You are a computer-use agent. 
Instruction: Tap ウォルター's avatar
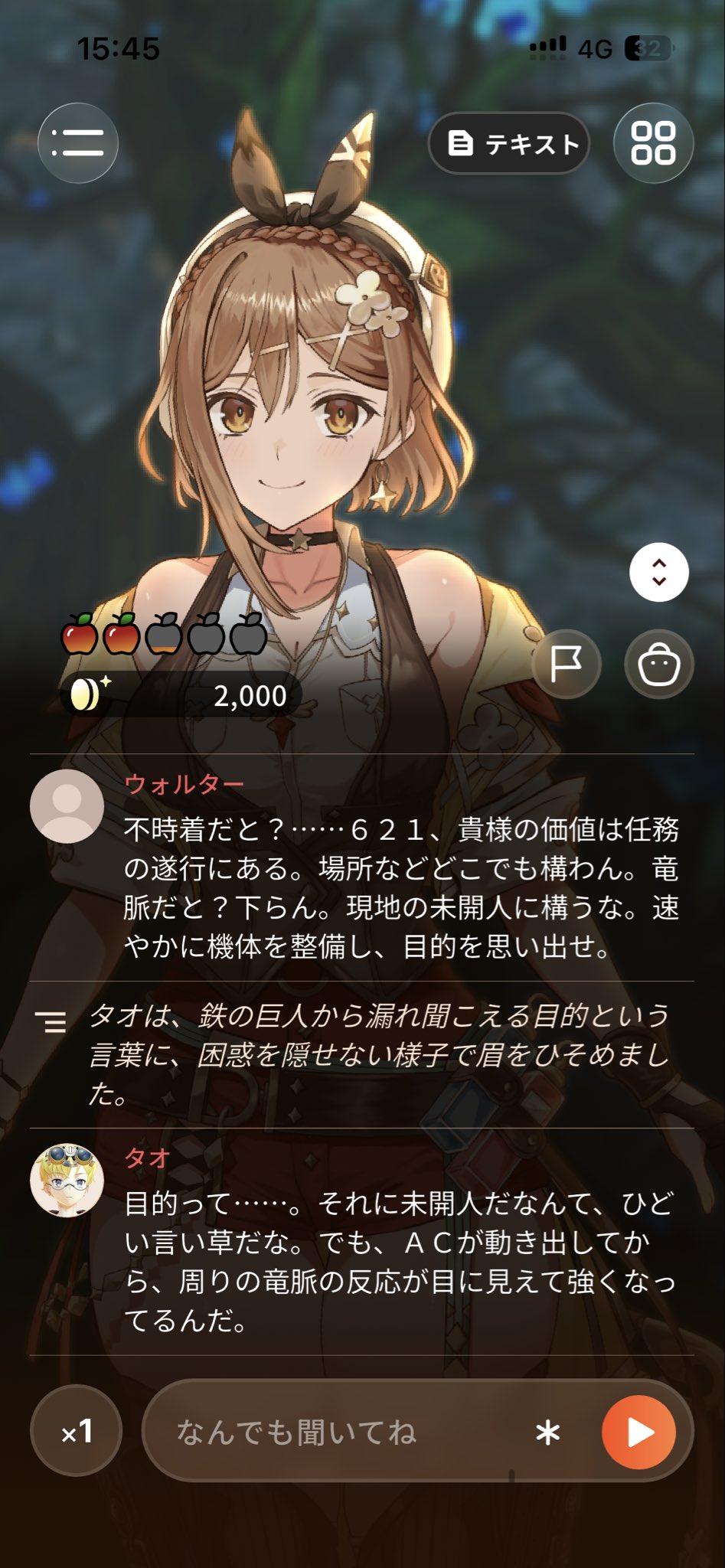point(67,806)
